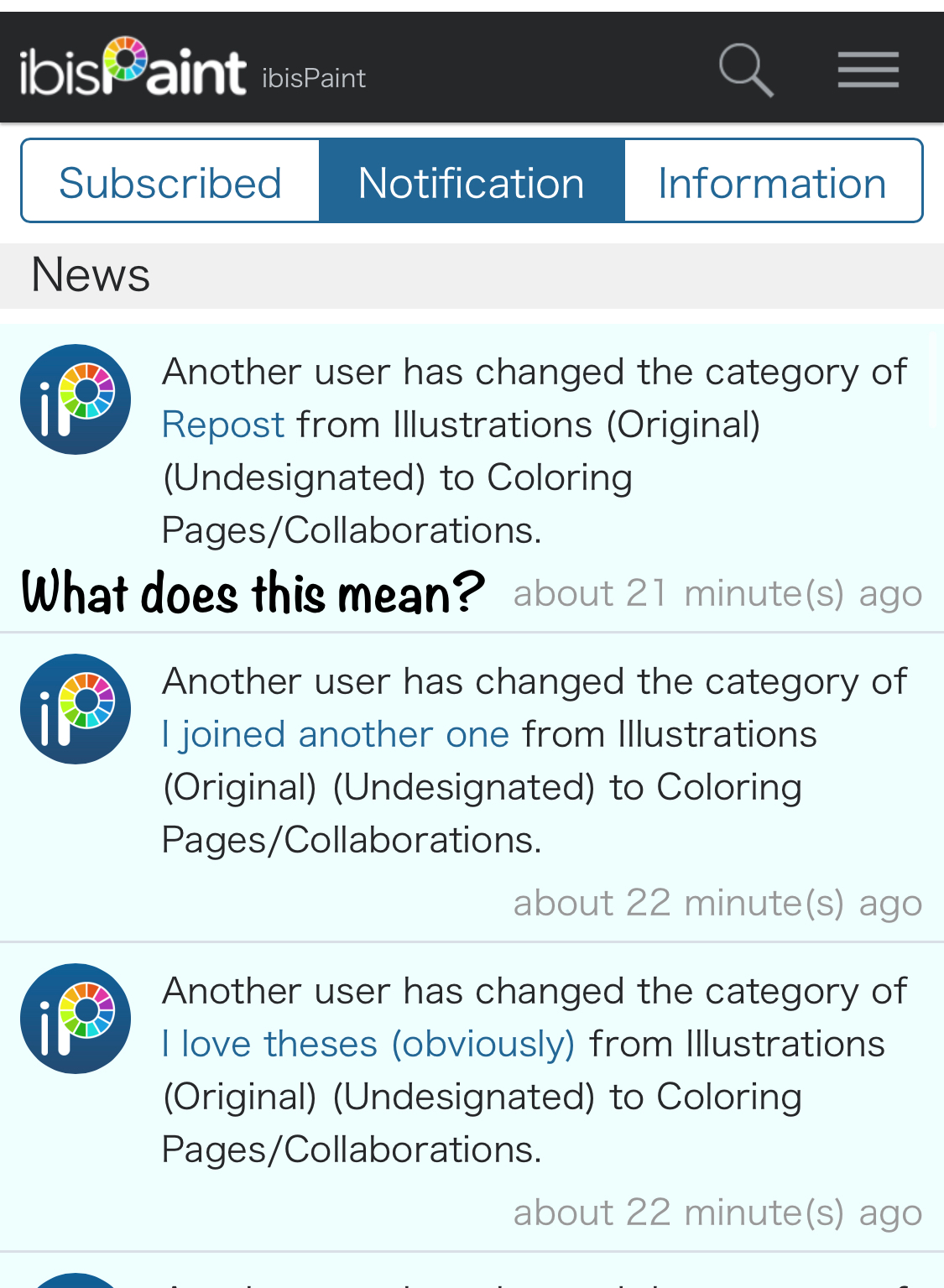Switch to the Information tab
The height and width of the screenshot is (1288, 944).
click(773, 181)
